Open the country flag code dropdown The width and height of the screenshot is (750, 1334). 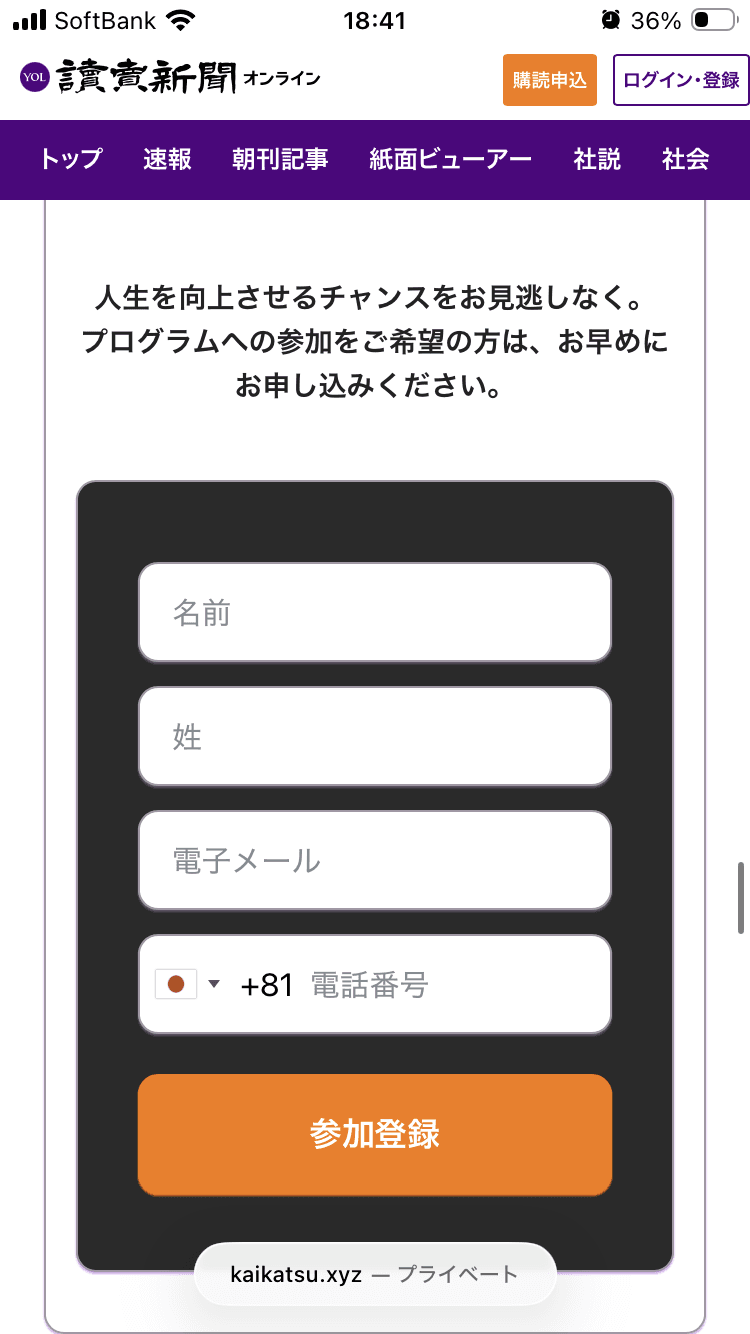coord(188,984)
